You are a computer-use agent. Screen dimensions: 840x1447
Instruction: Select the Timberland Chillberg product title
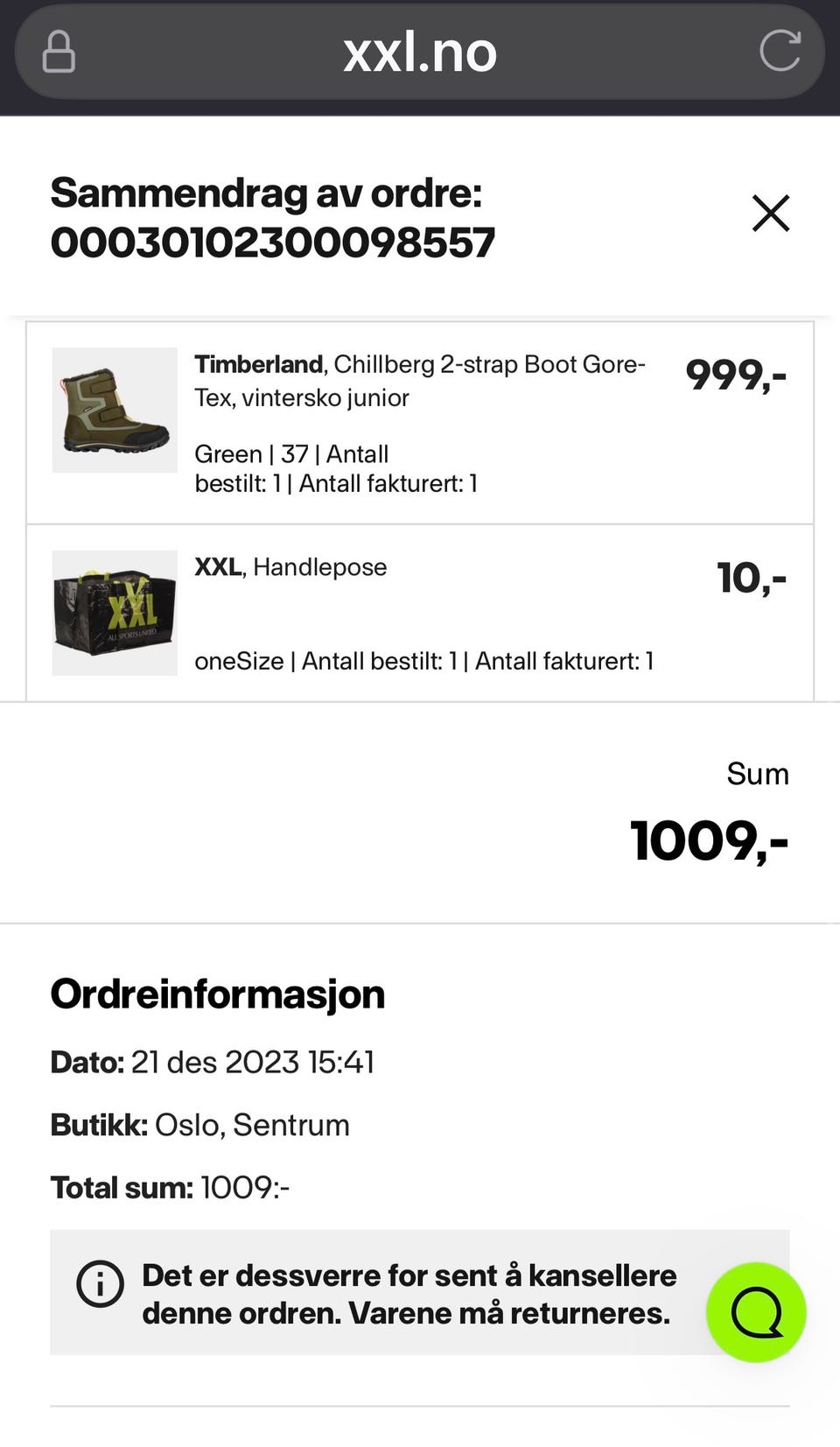click(419, 380)
